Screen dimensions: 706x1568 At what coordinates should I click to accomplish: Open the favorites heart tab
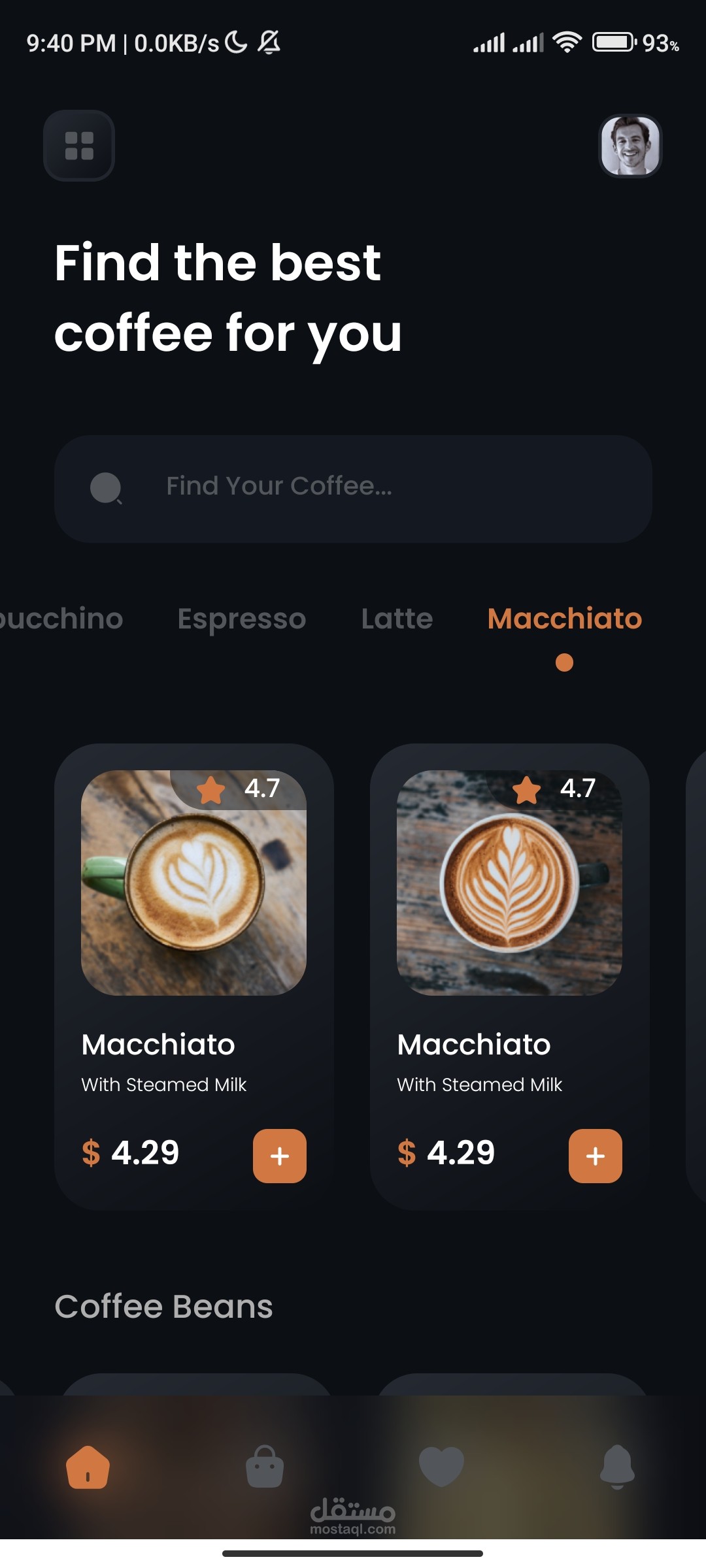[x=441, y=1466]
